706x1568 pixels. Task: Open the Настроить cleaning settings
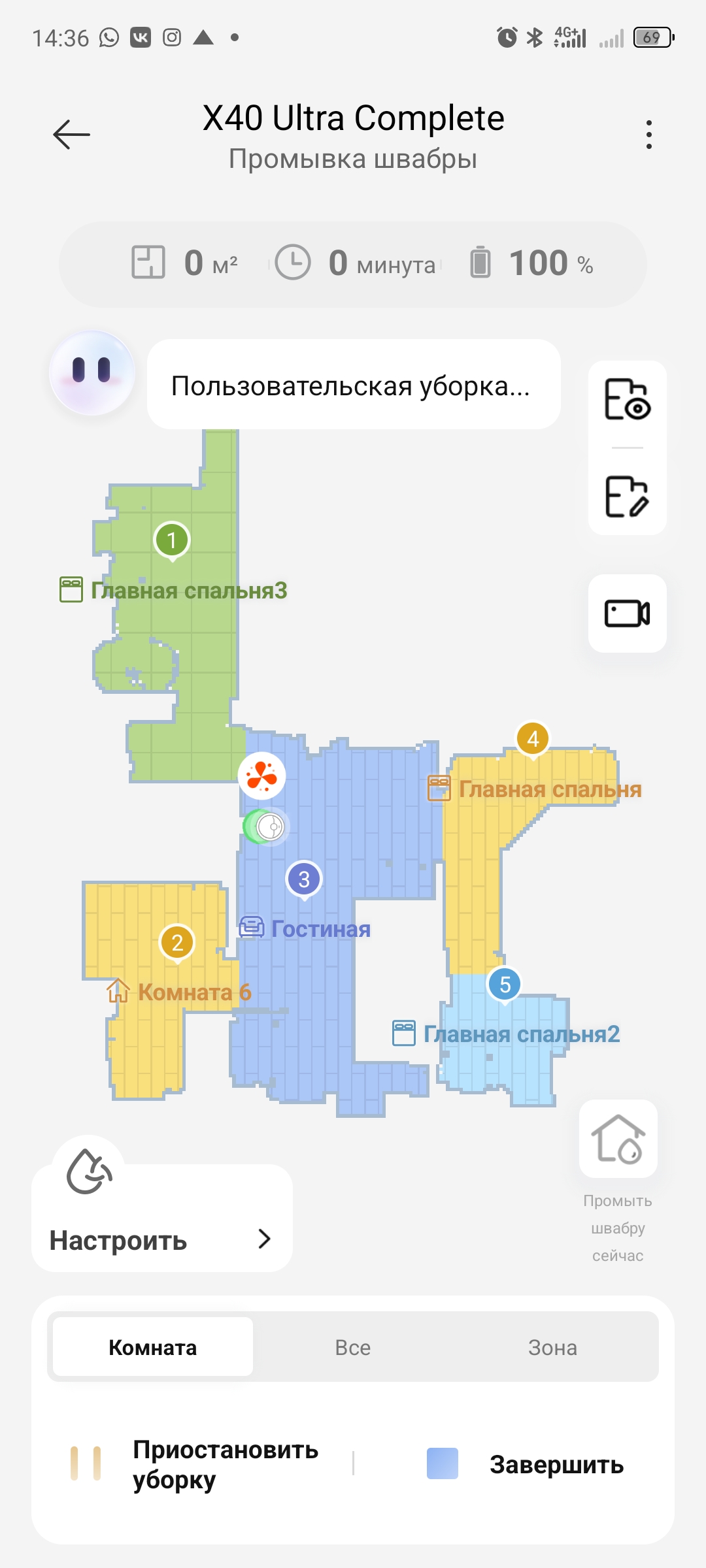(x=161, y=1218)
